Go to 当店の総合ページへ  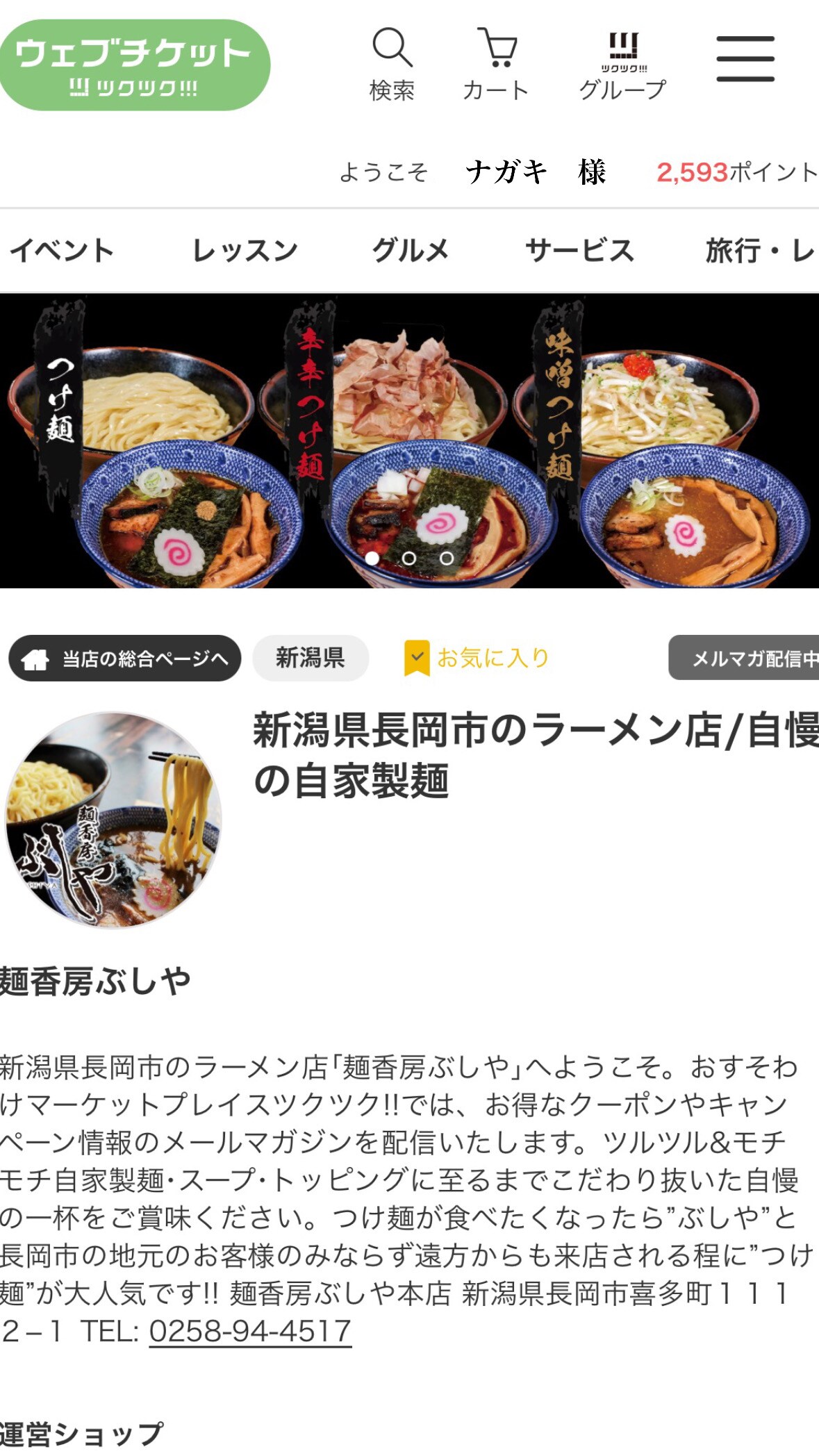(x=125, y=658)
